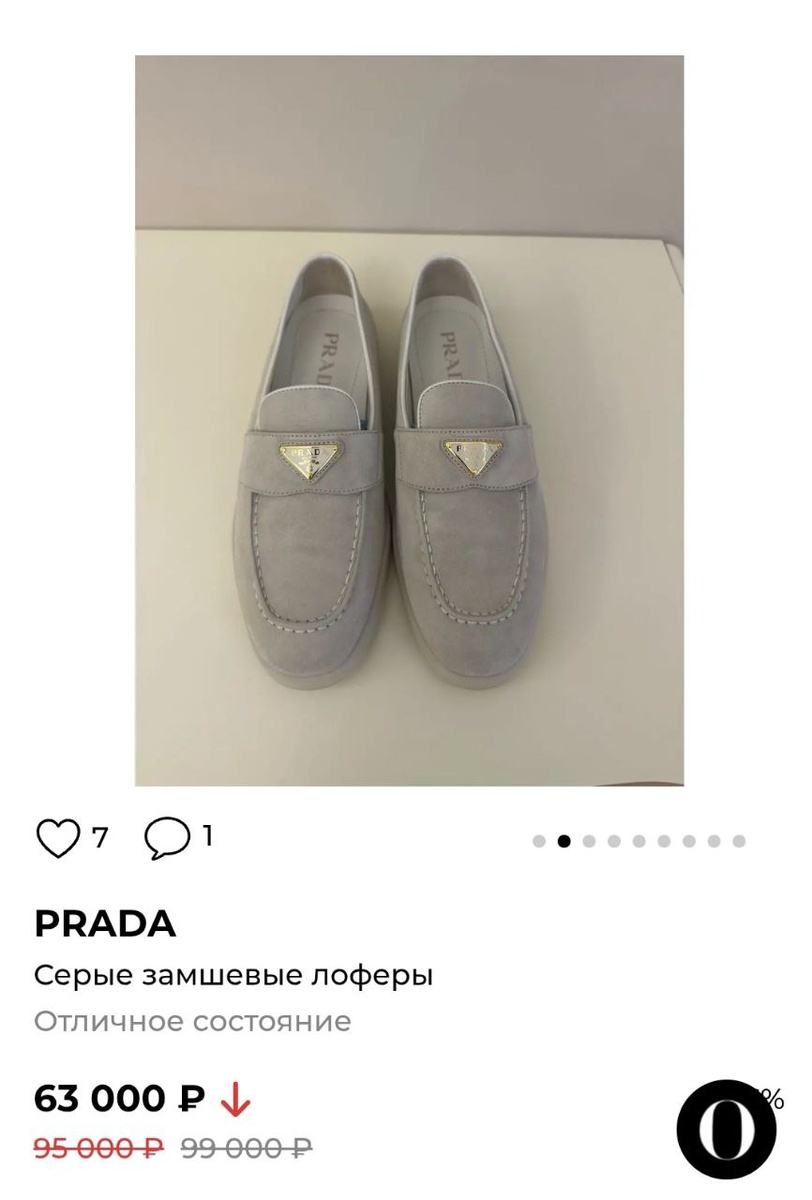812x1200 pixels.
Task: Like the grey suede loafers listing
Action: 58,838
